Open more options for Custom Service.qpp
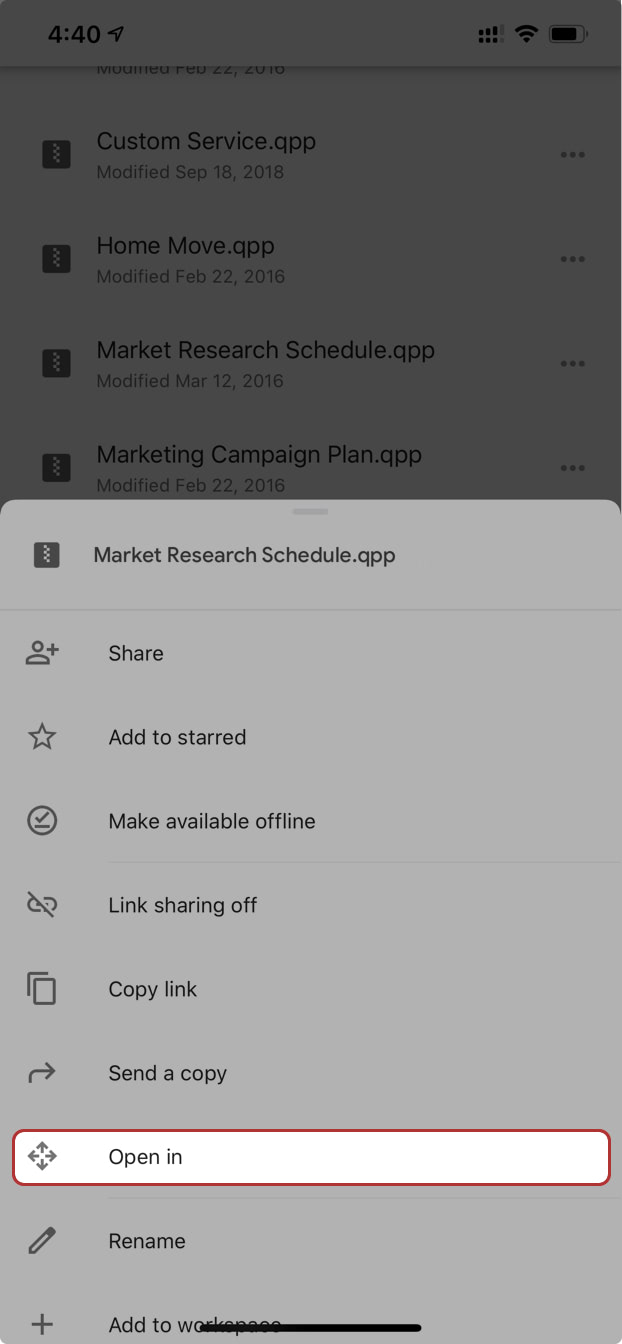Image resolution: width=622 pixels, height=1344 pixels. (x=572, y=155)
